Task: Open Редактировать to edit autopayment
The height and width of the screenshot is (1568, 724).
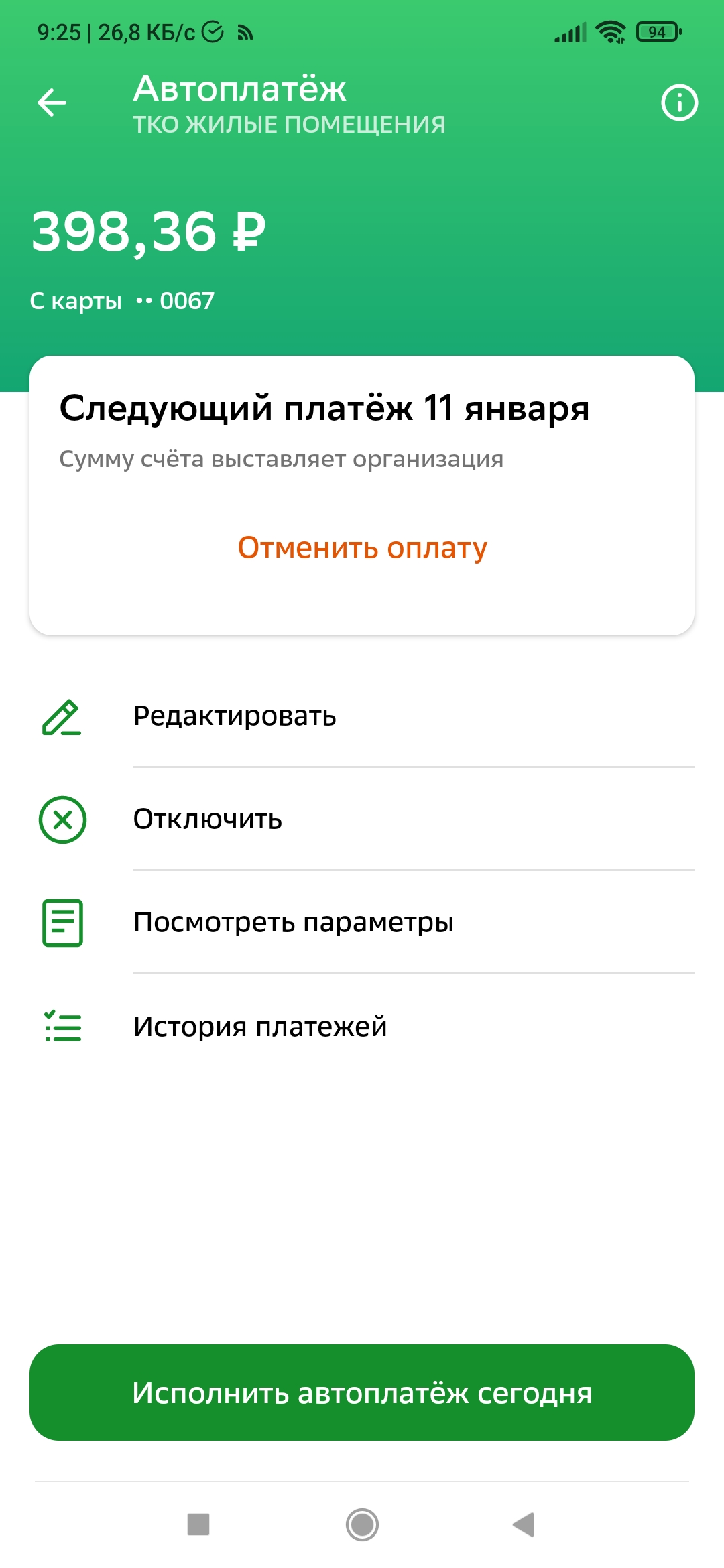Action: click(x=235, y=716)
